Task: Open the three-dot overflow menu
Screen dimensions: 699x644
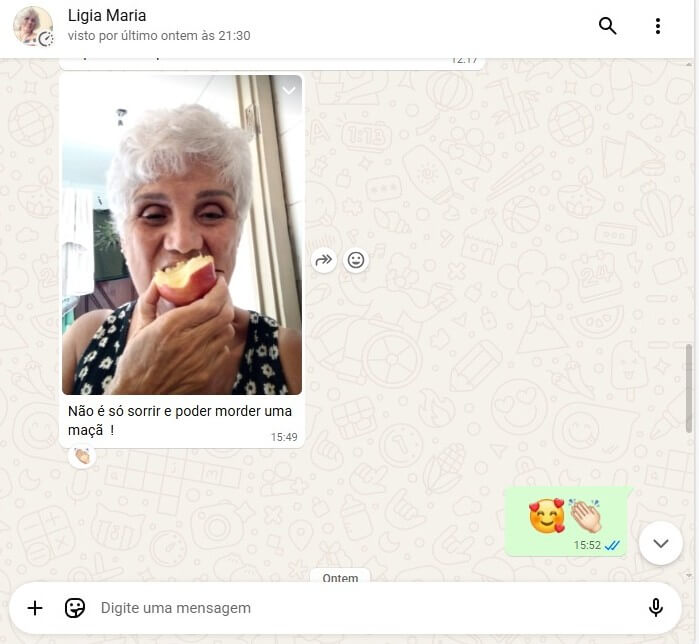Action: coord(657,26)
